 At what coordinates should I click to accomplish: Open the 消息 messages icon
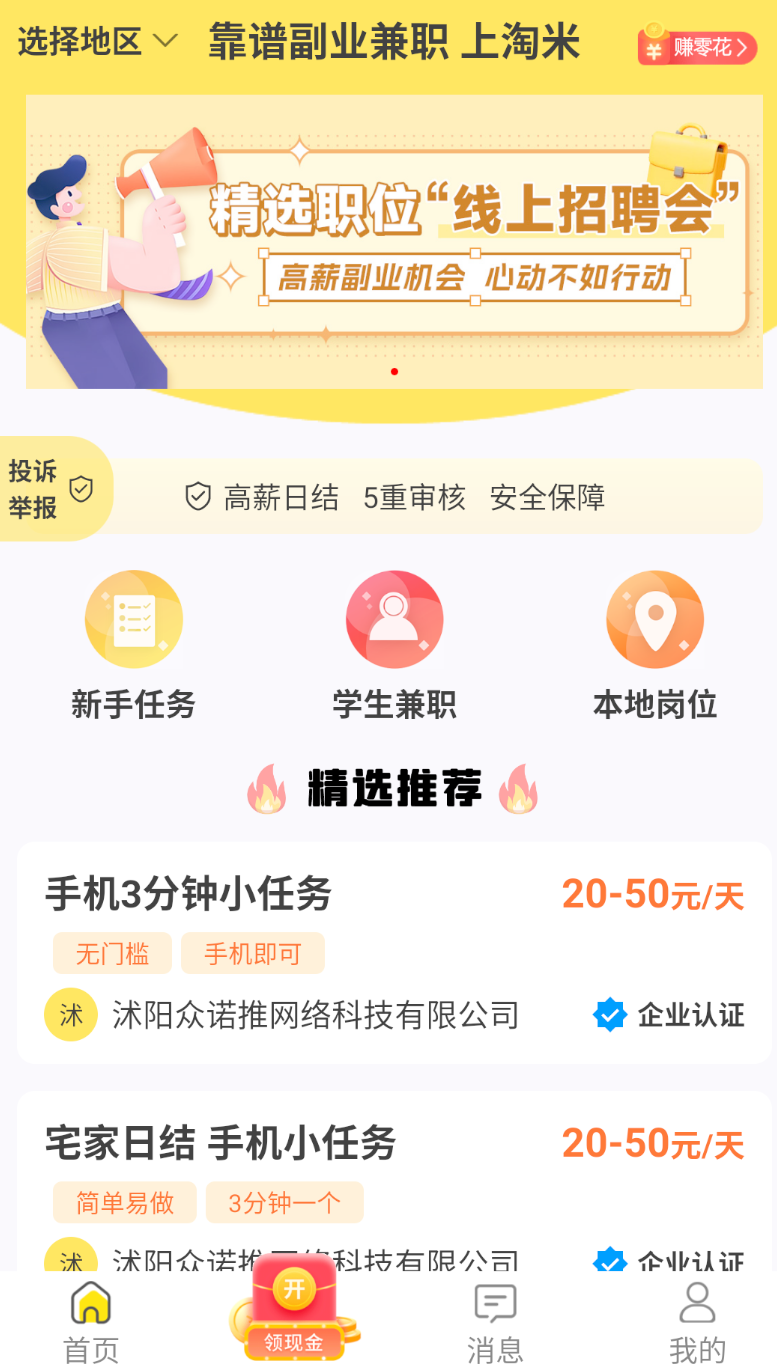click(x=494, y=1300)
